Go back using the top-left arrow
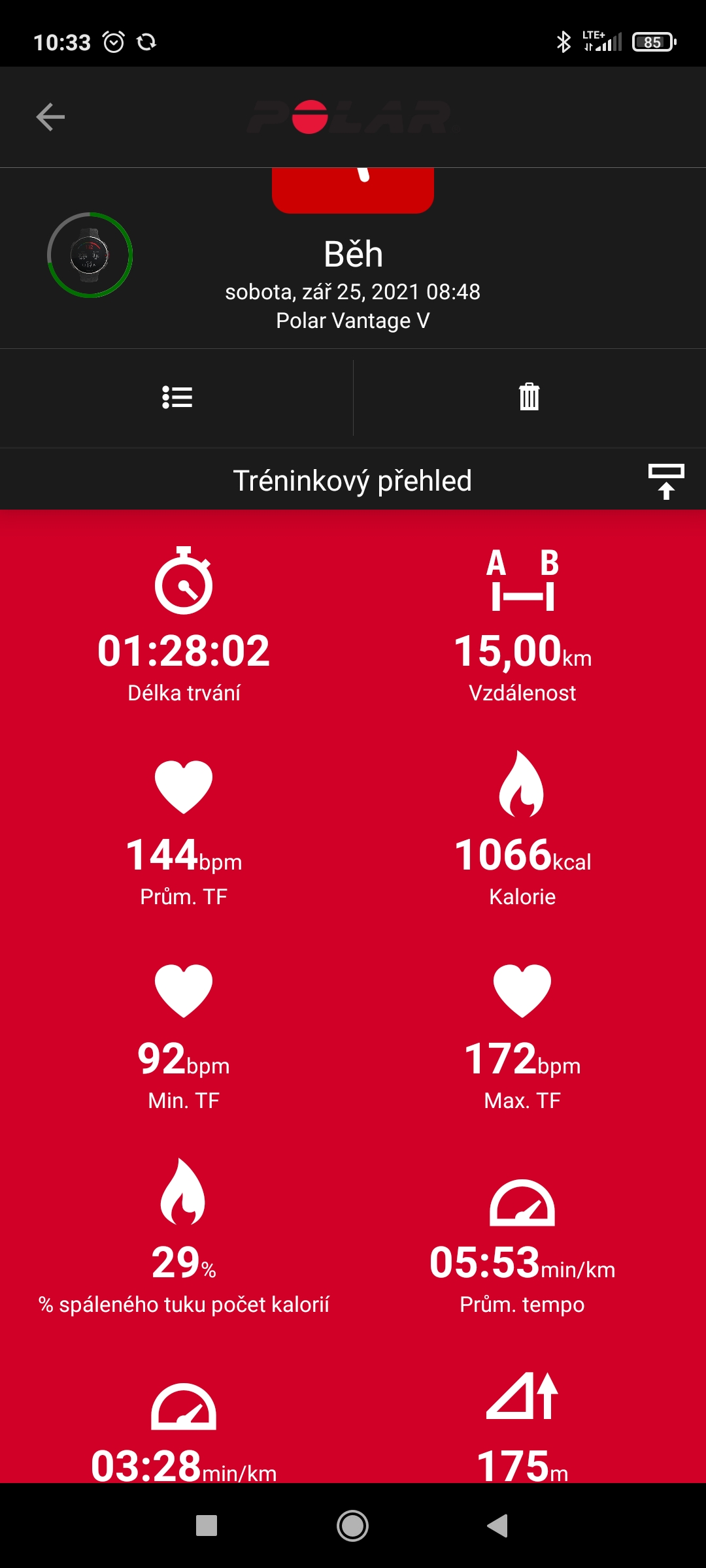Viewport: 706px width, 1568px height. pos(50,117)
